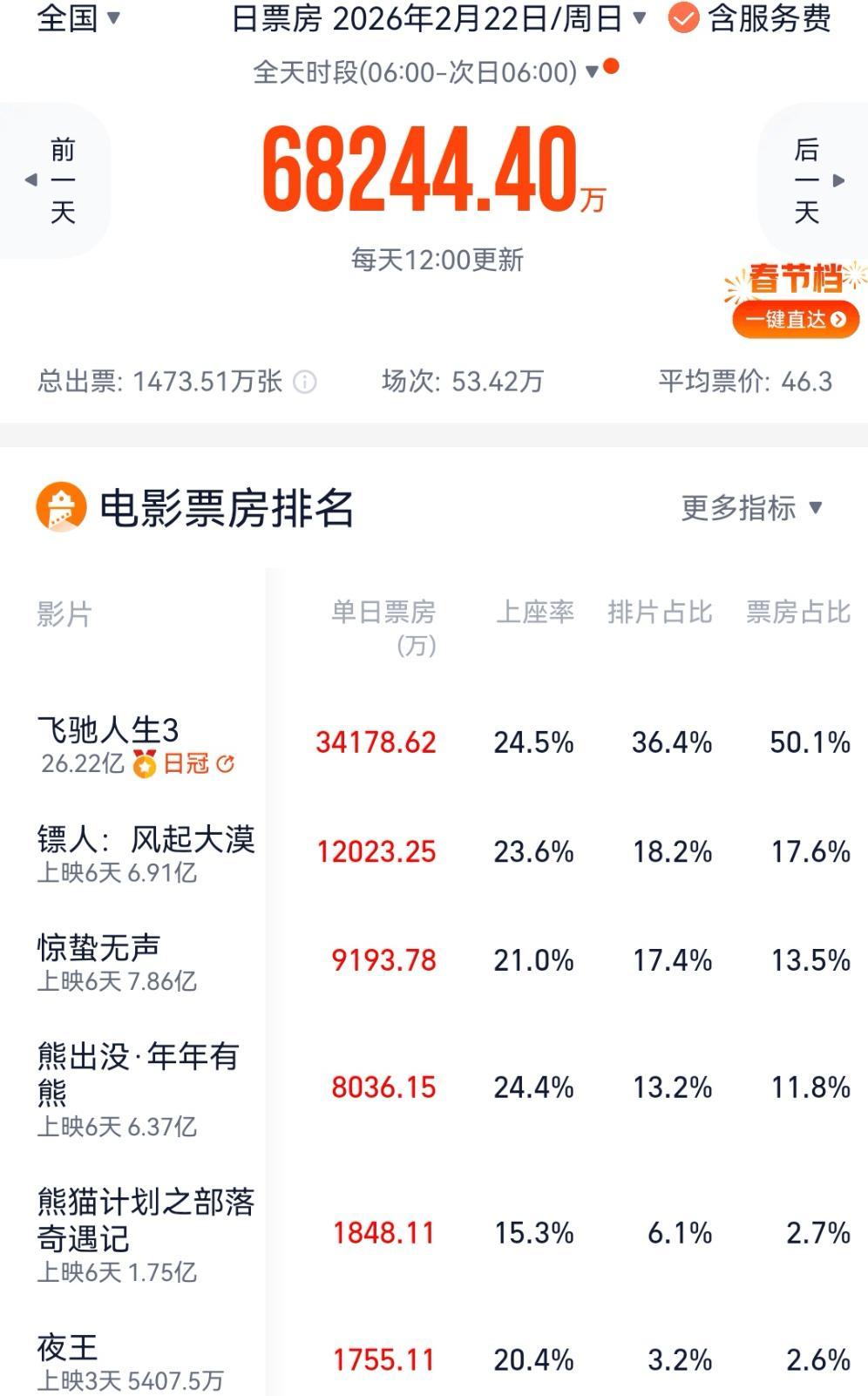
Task: Open 熊猫计划之部落奇遇记 details
Action: tap(146, 1218)
